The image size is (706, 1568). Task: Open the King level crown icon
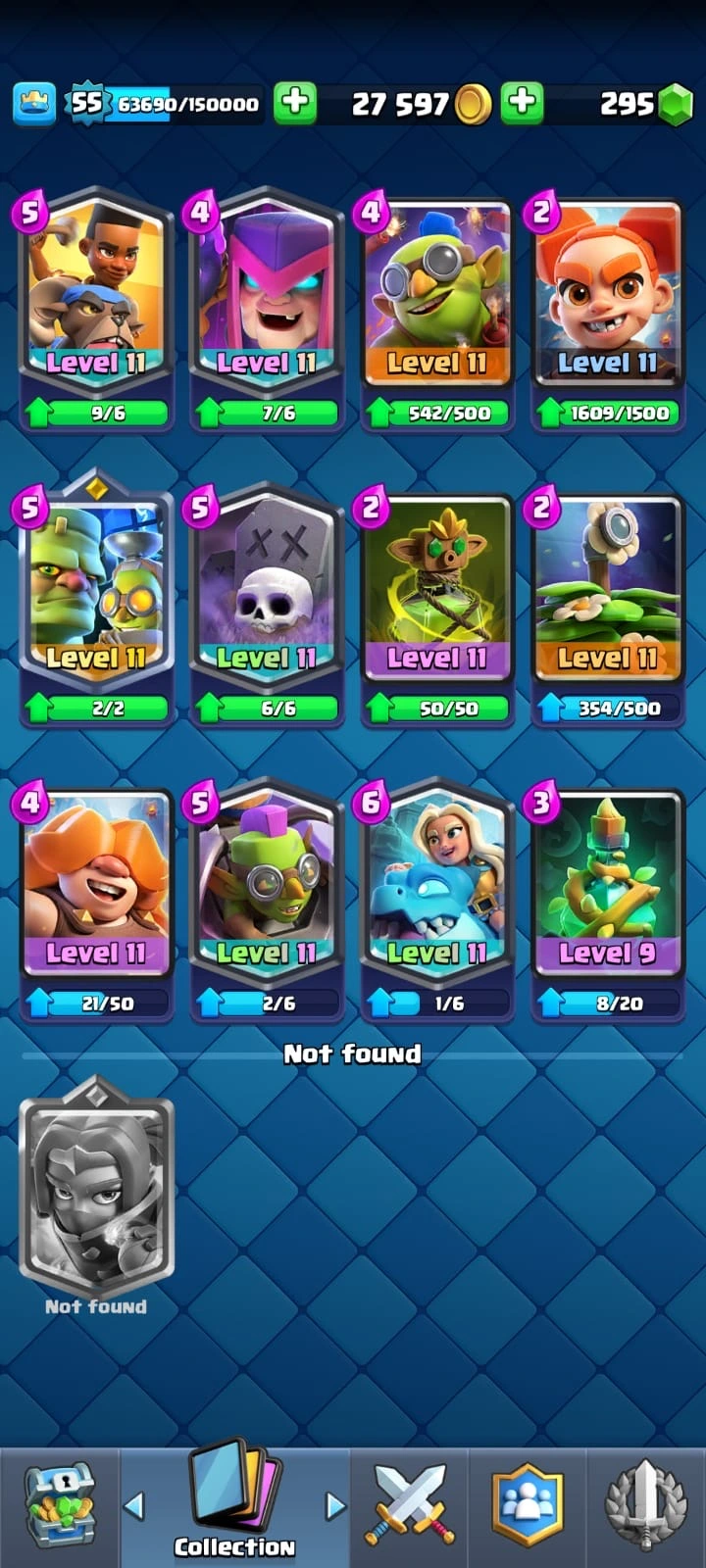tap(33, 102)
